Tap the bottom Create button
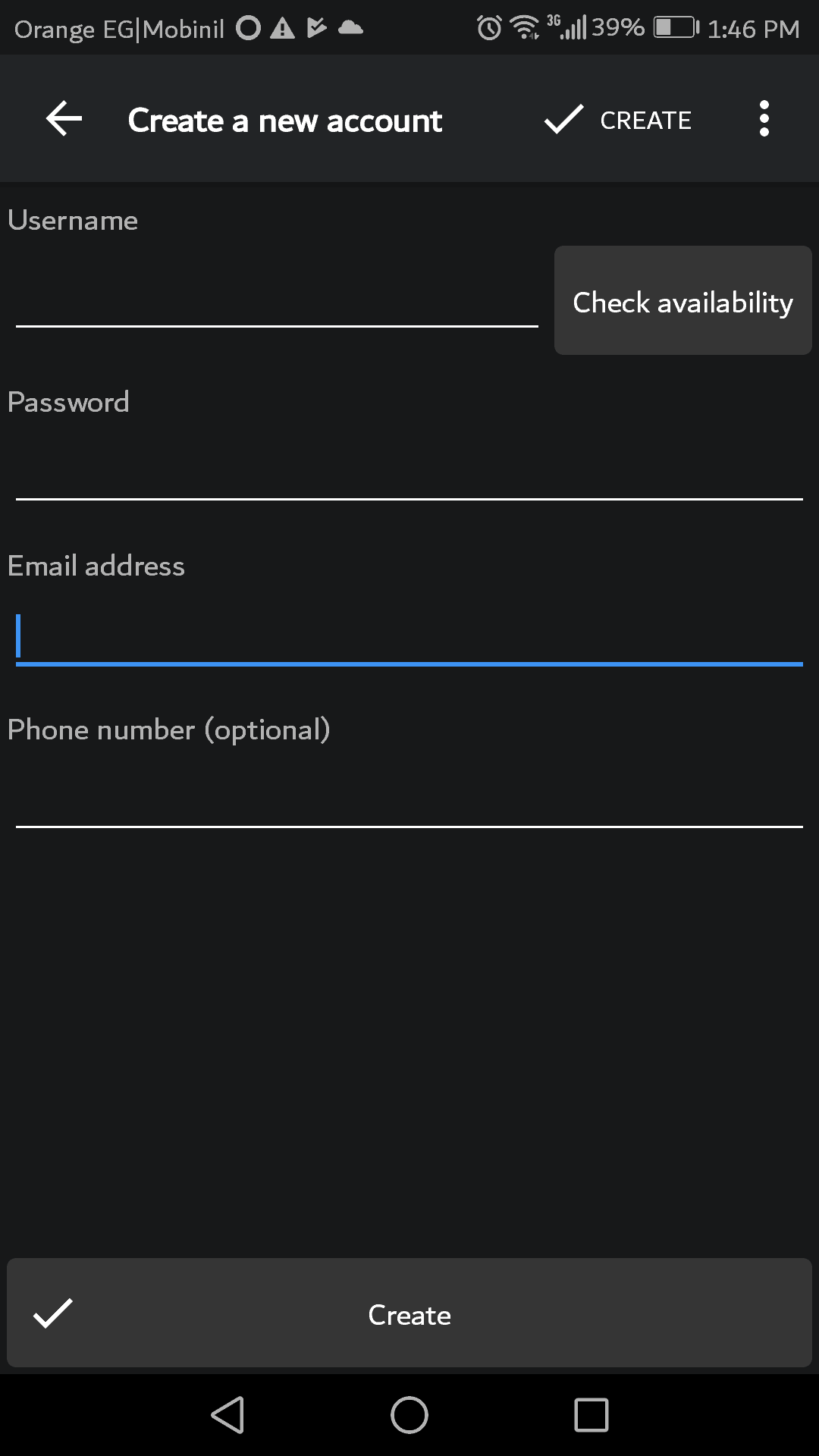 click(x=409, y=1313)
